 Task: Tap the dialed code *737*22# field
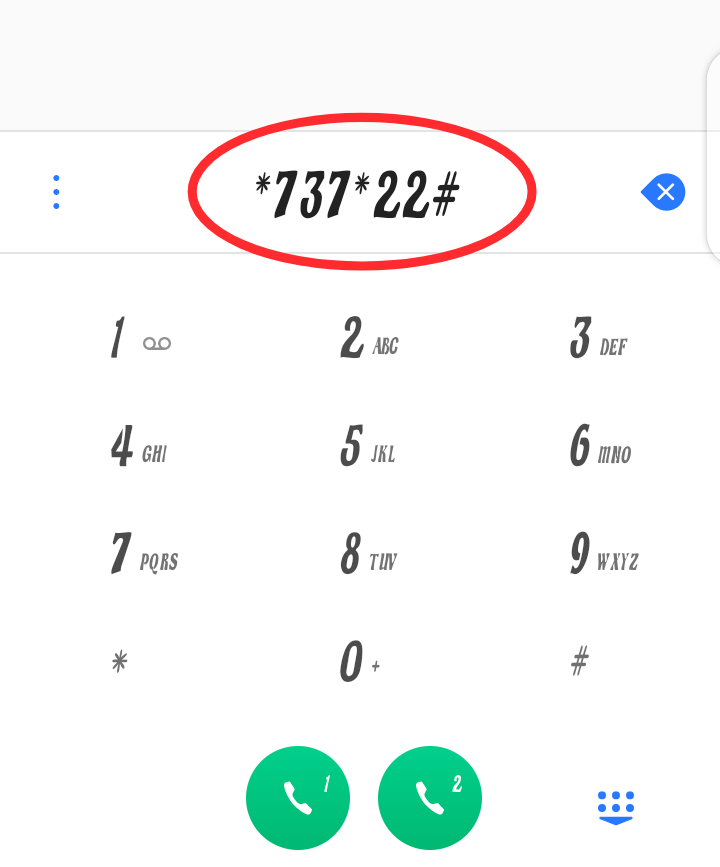[358, 192]
